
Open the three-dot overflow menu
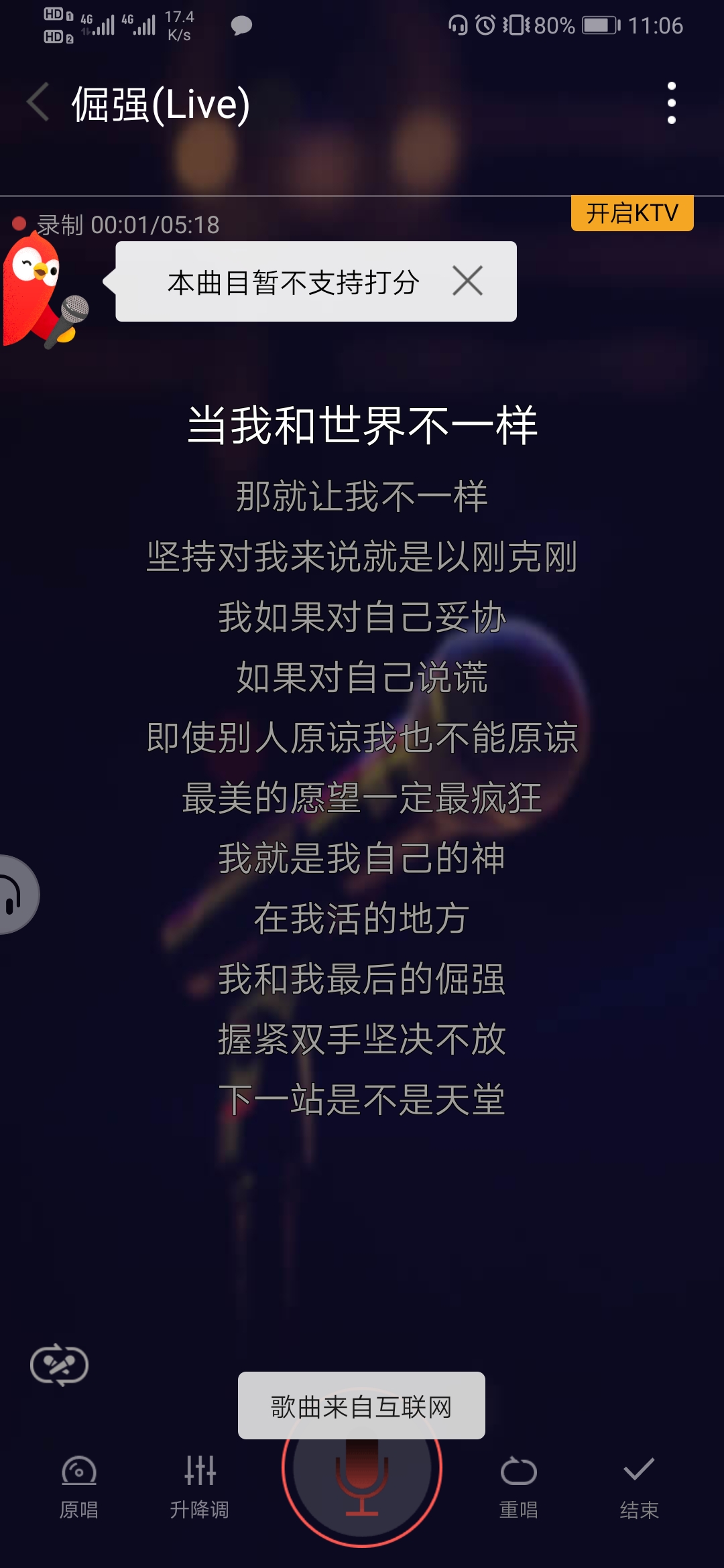(671, 103)
